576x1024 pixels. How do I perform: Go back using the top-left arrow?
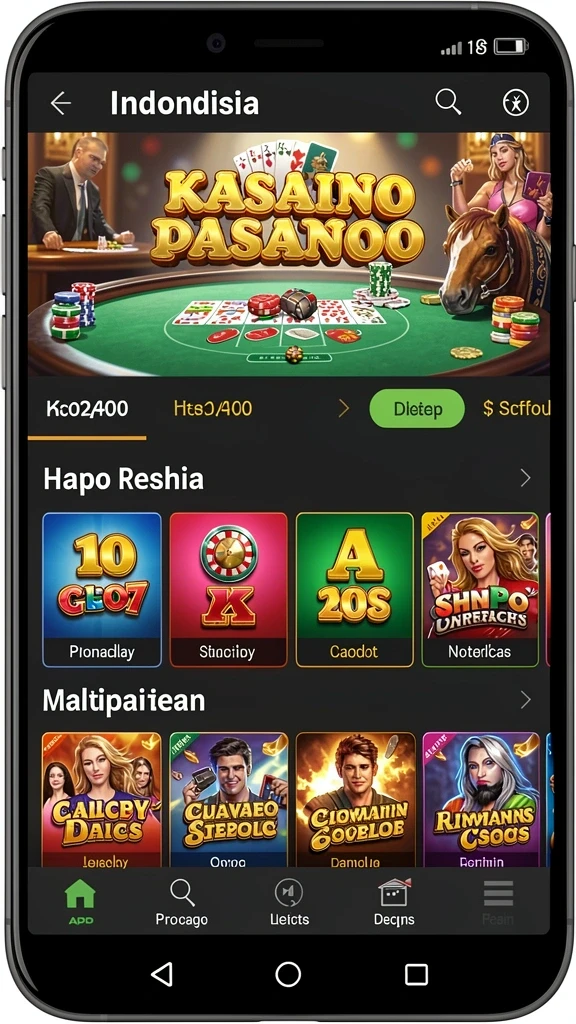click(61, 103)
